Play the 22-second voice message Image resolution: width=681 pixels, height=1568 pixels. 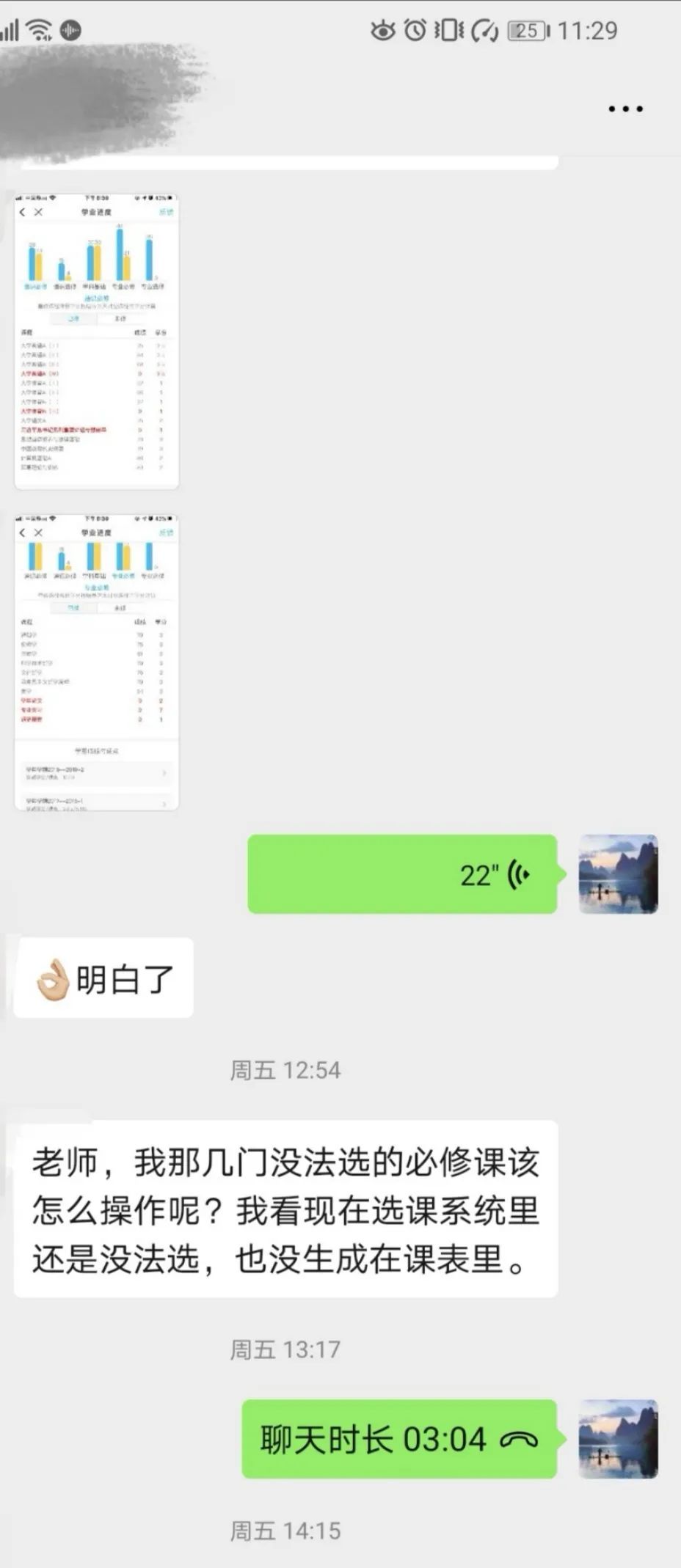(402, 874)
